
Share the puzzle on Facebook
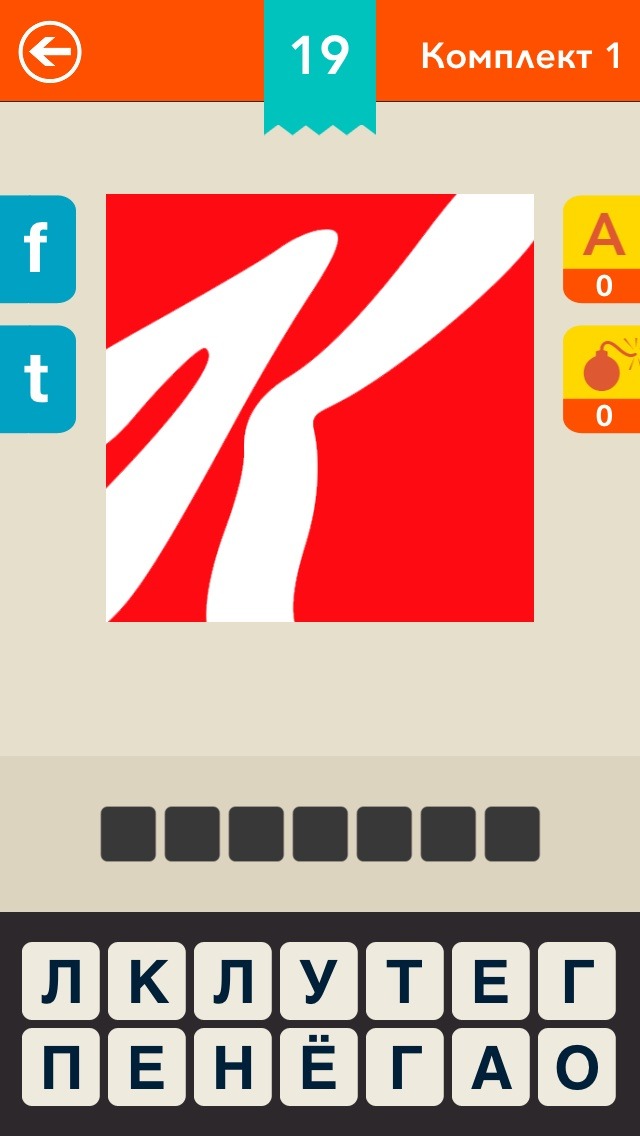37,248
